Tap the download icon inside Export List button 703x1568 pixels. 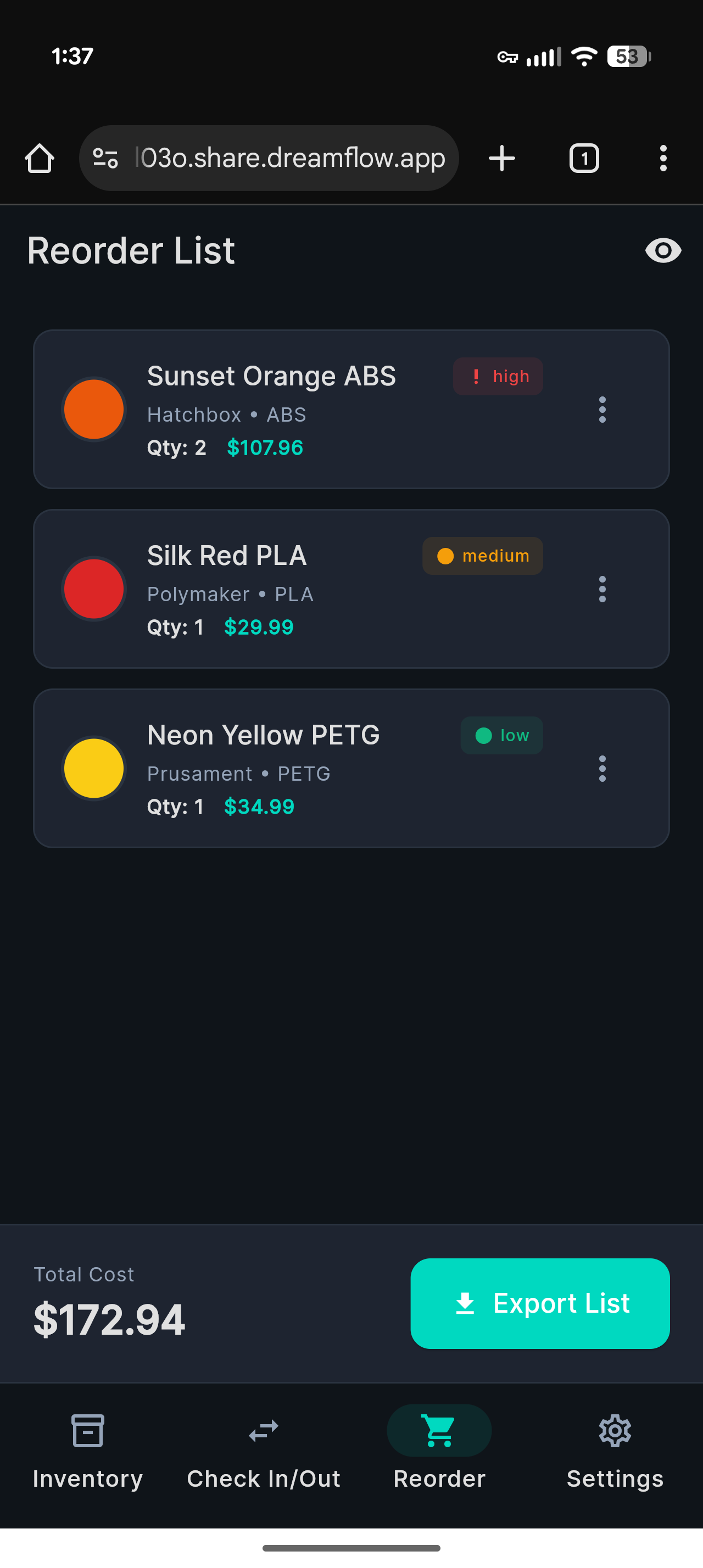tap(466, 1303)
